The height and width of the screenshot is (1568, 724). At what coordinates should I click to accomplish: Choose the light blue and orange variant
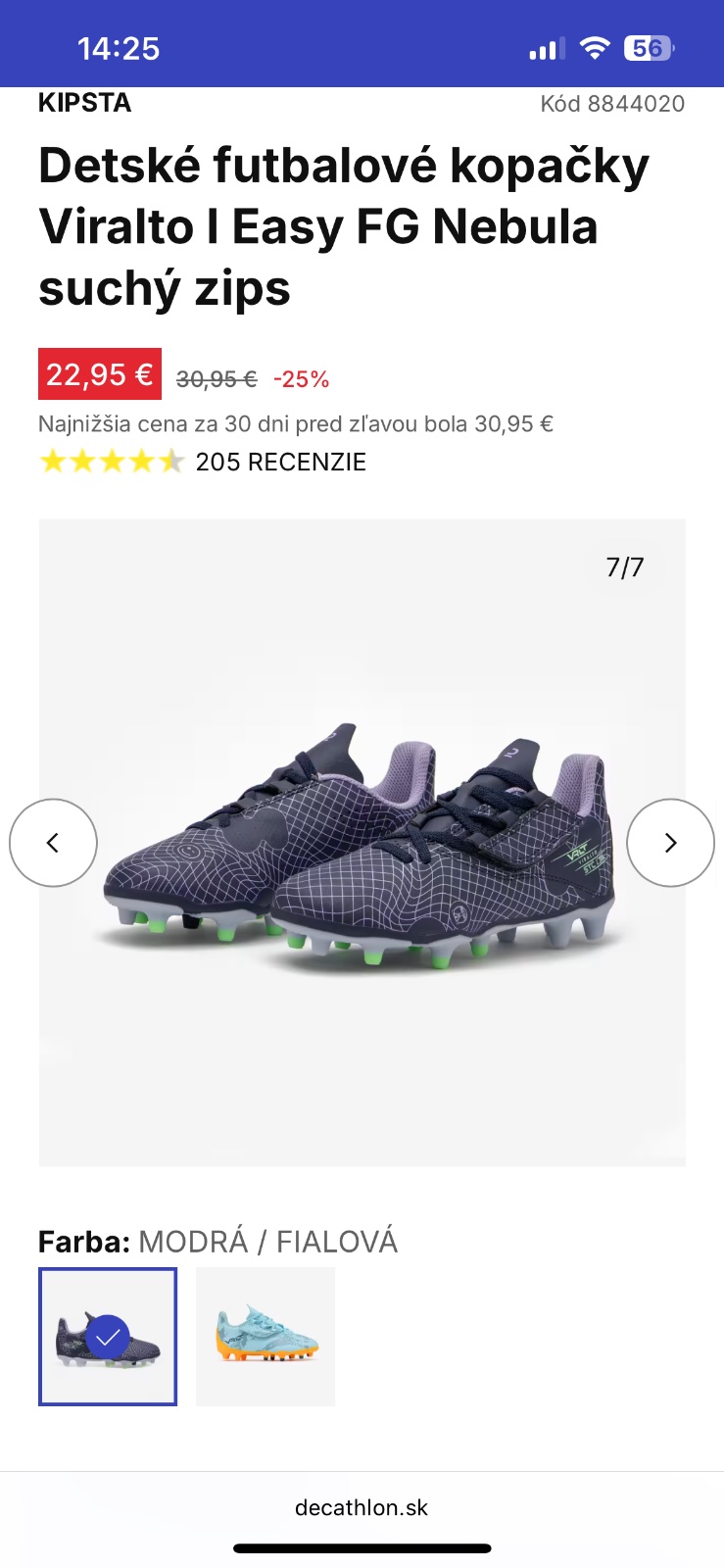coord(265,1337)
